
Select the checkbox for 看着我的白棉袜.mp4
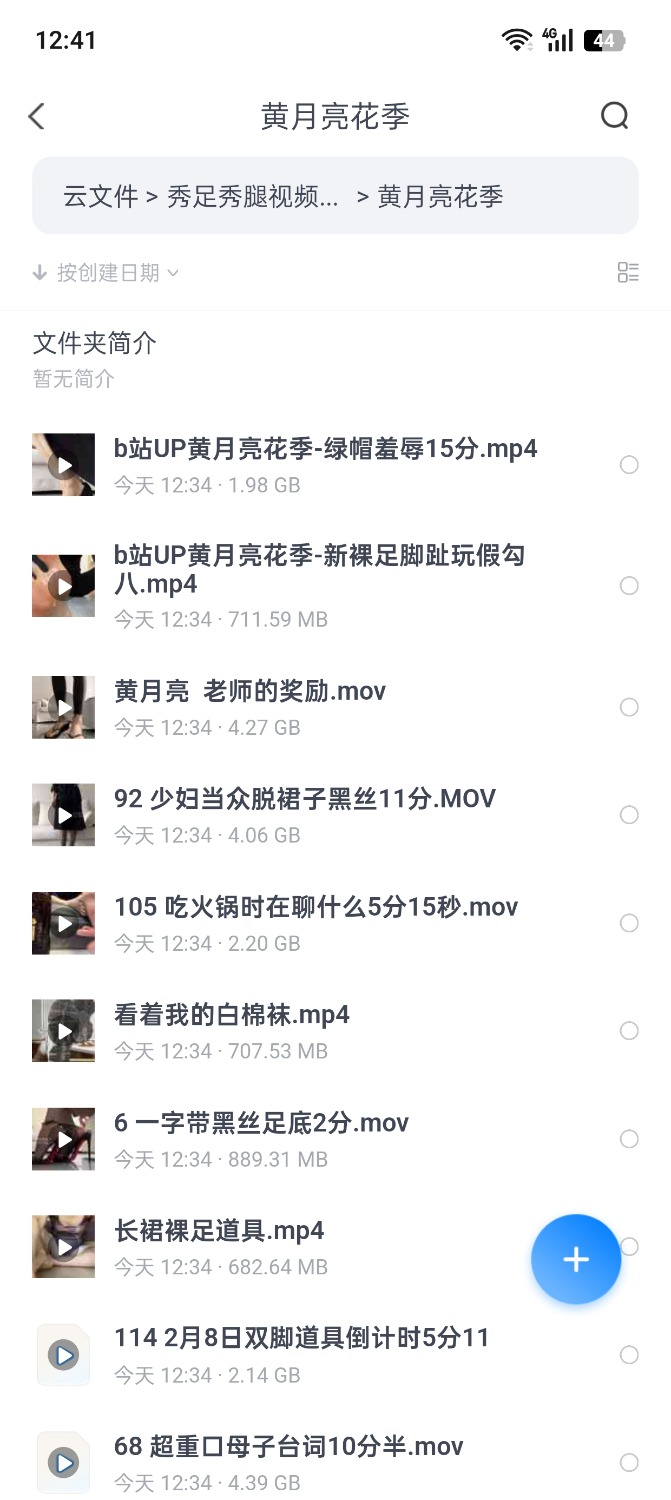(629, 1031)
